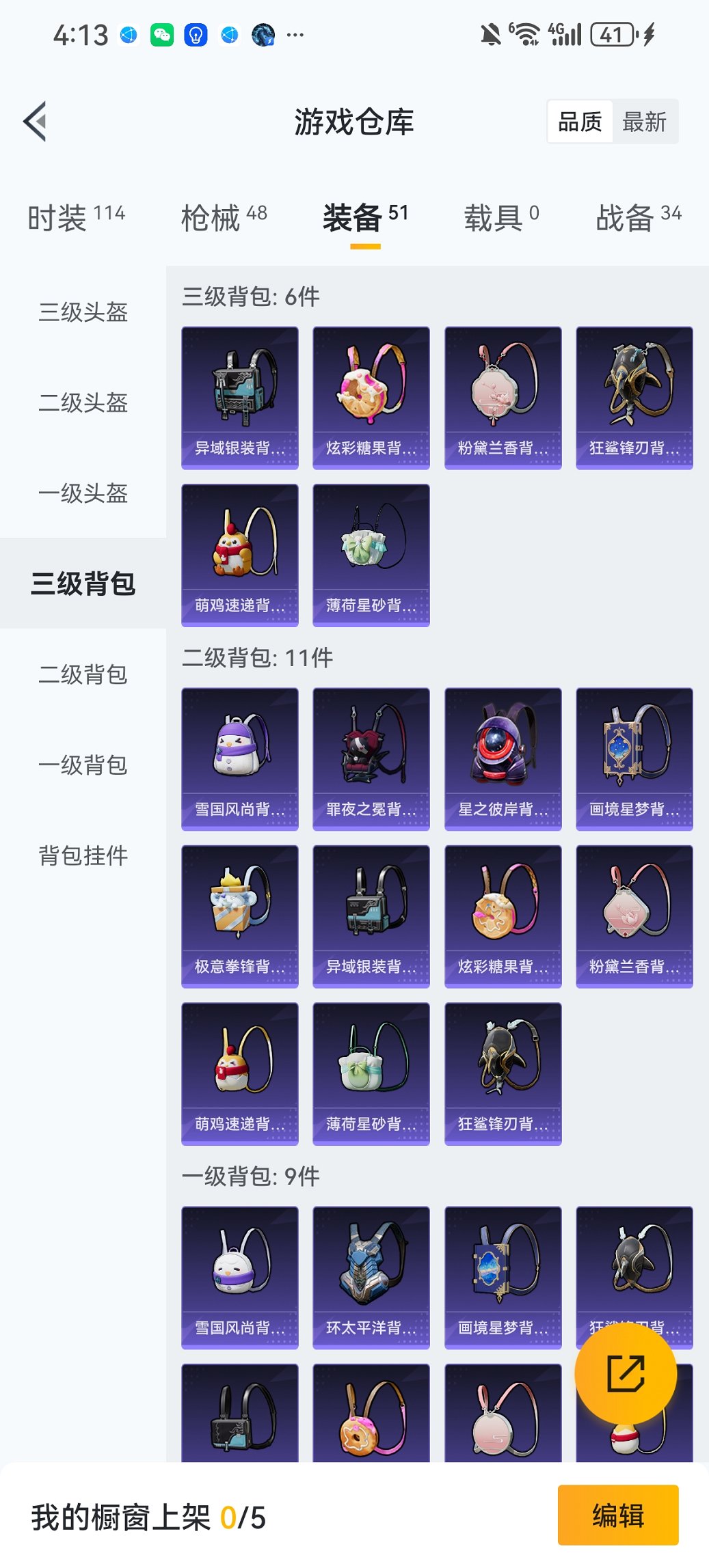Switch to the 时装 tab
The image size is (709, 1568).
click(x=76, y=218)
